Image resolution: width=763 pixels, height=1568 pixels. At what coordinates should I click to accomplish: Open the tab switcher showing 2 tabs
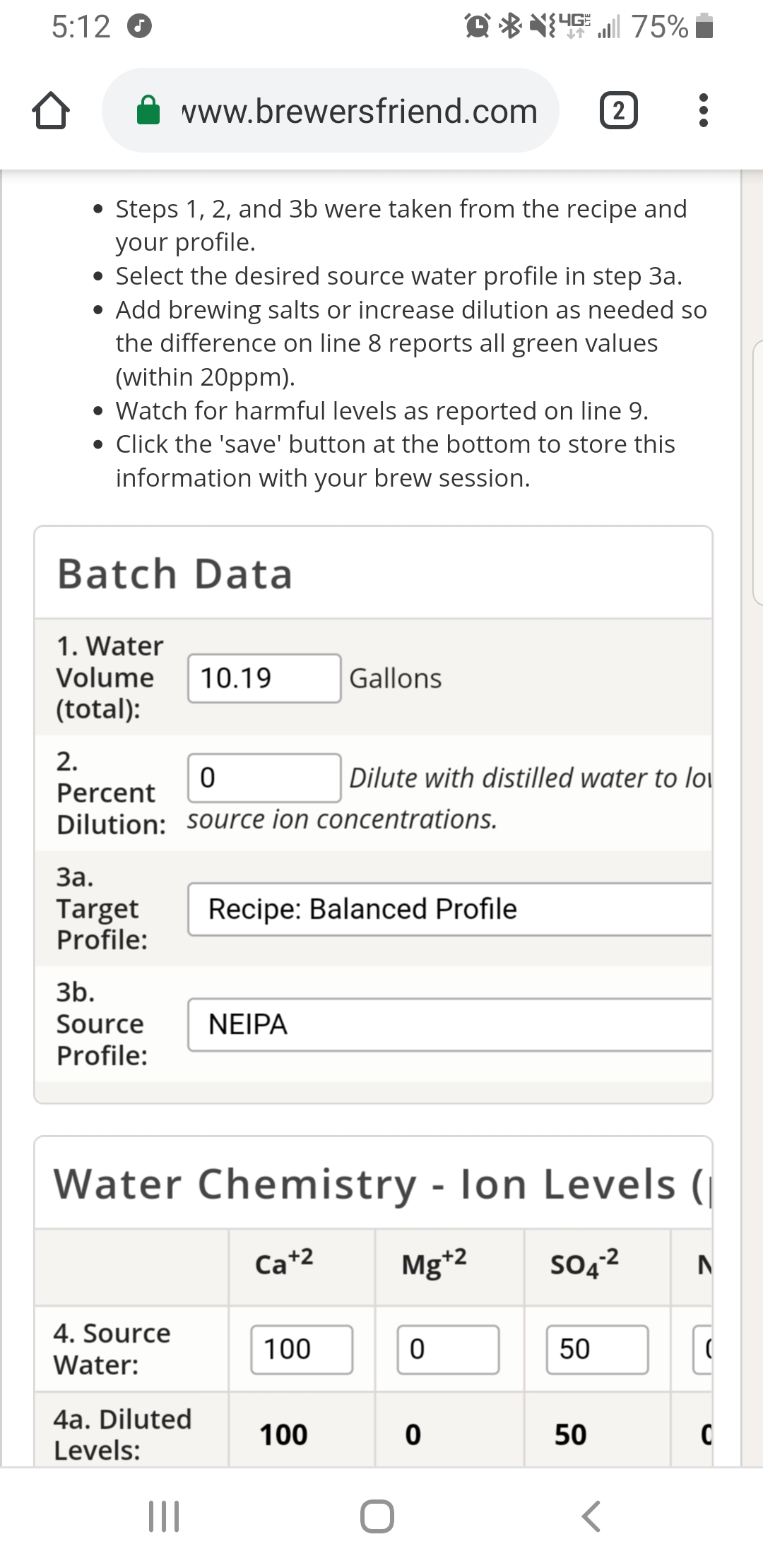(x=618, y=111)
